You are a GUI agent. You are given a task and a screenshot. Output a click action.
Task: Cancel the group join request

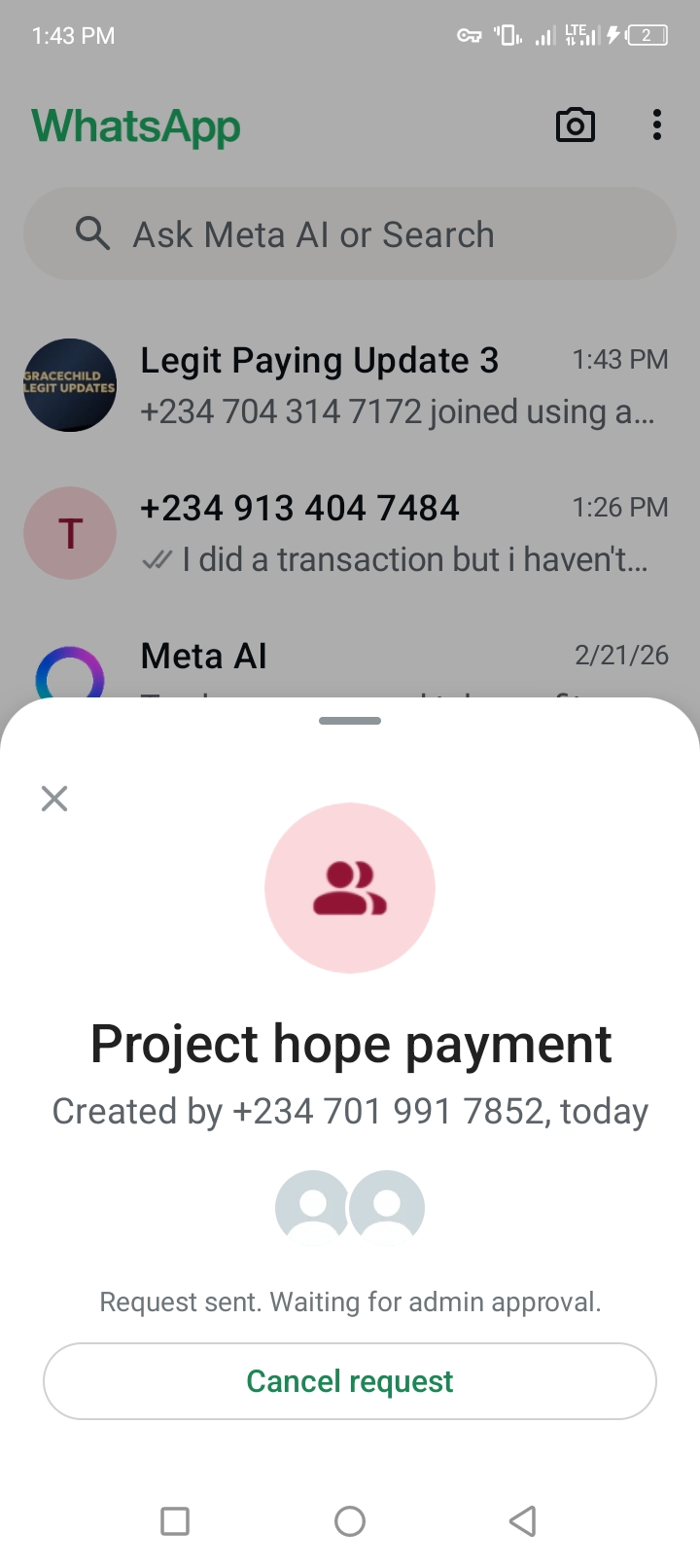(350, 1381)
